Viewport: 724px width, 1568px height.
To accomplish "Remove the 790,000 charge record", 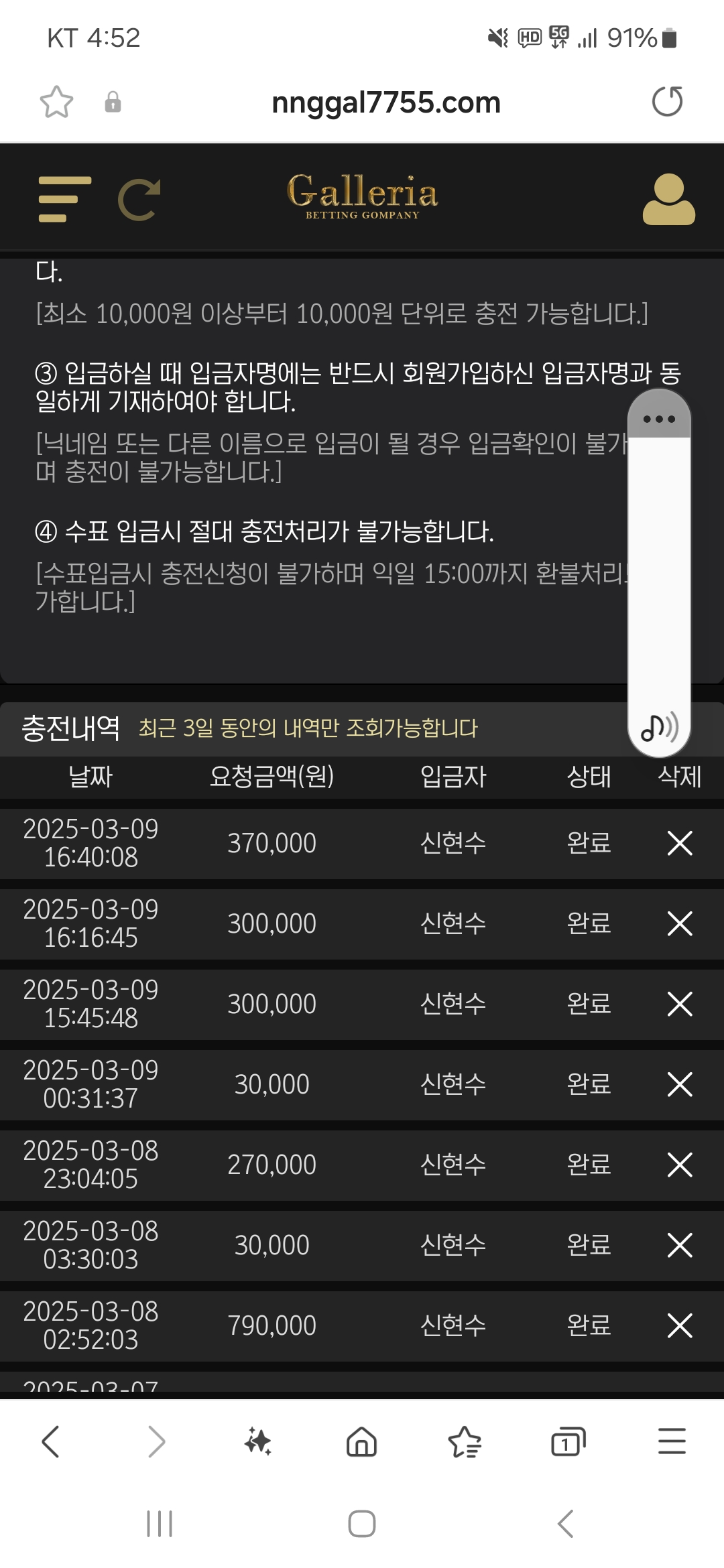I will (680, 1325).
